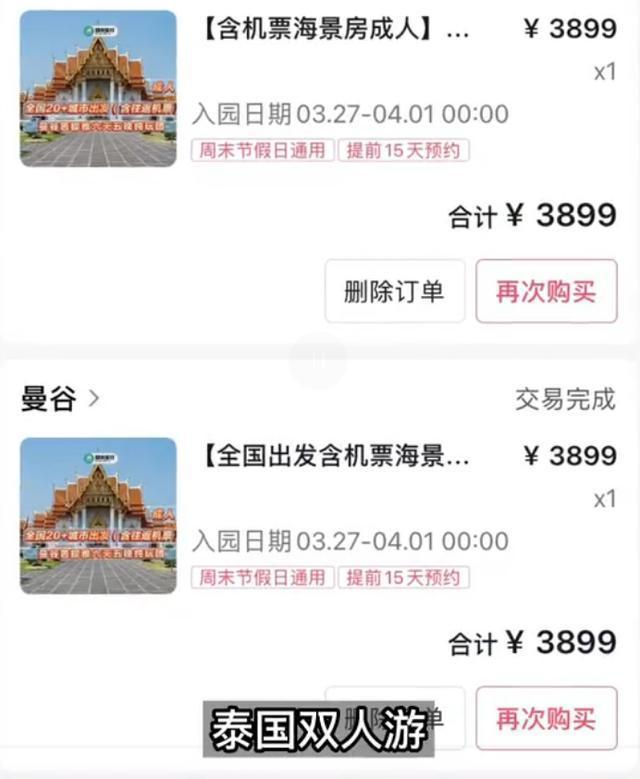Open the 含机票海景房成人 product image
Viewport: 640px width, 779px height.
point(98,88)
